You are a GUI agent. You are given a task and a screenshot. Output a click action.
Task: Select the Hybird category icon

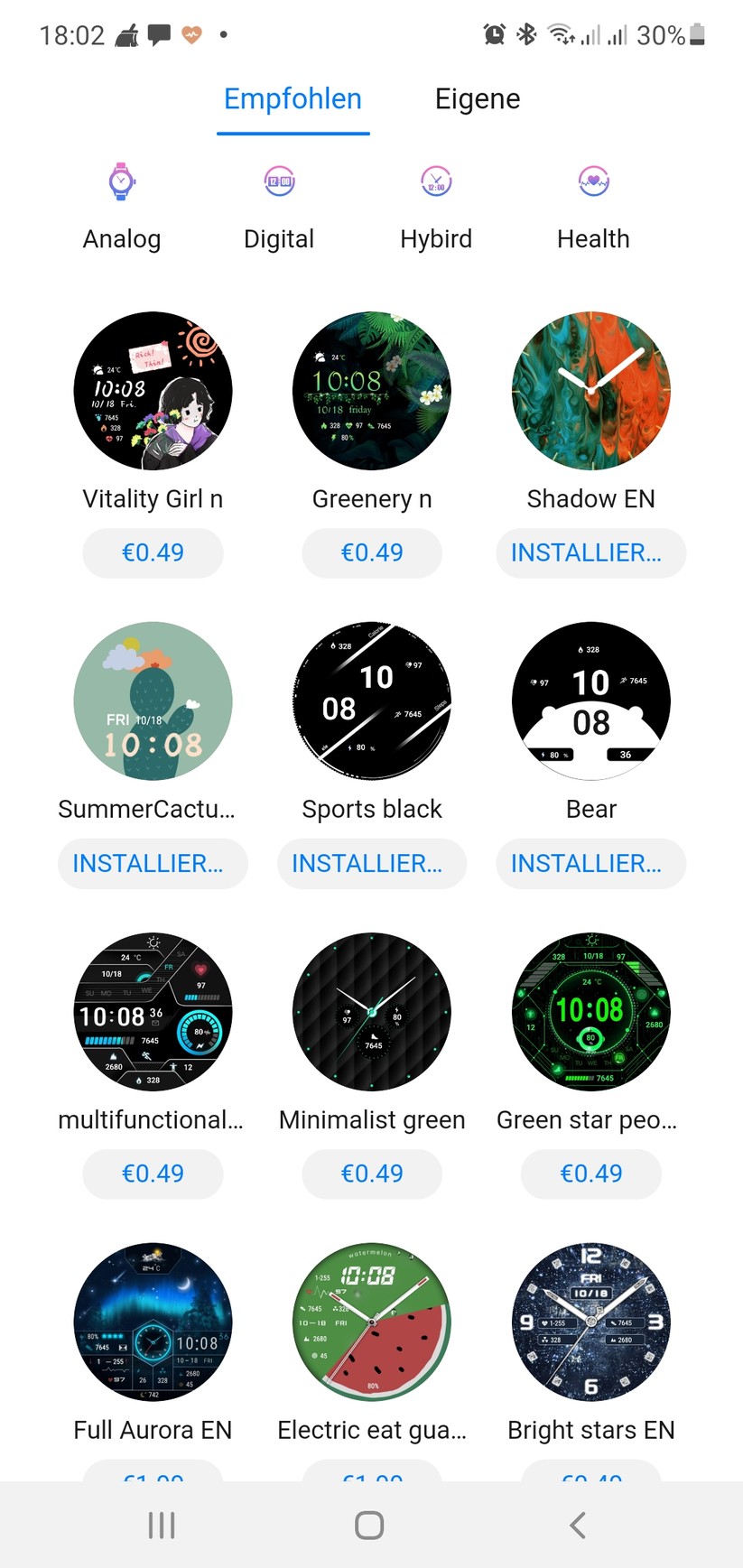pyautogui.click(x=436, y=181)
